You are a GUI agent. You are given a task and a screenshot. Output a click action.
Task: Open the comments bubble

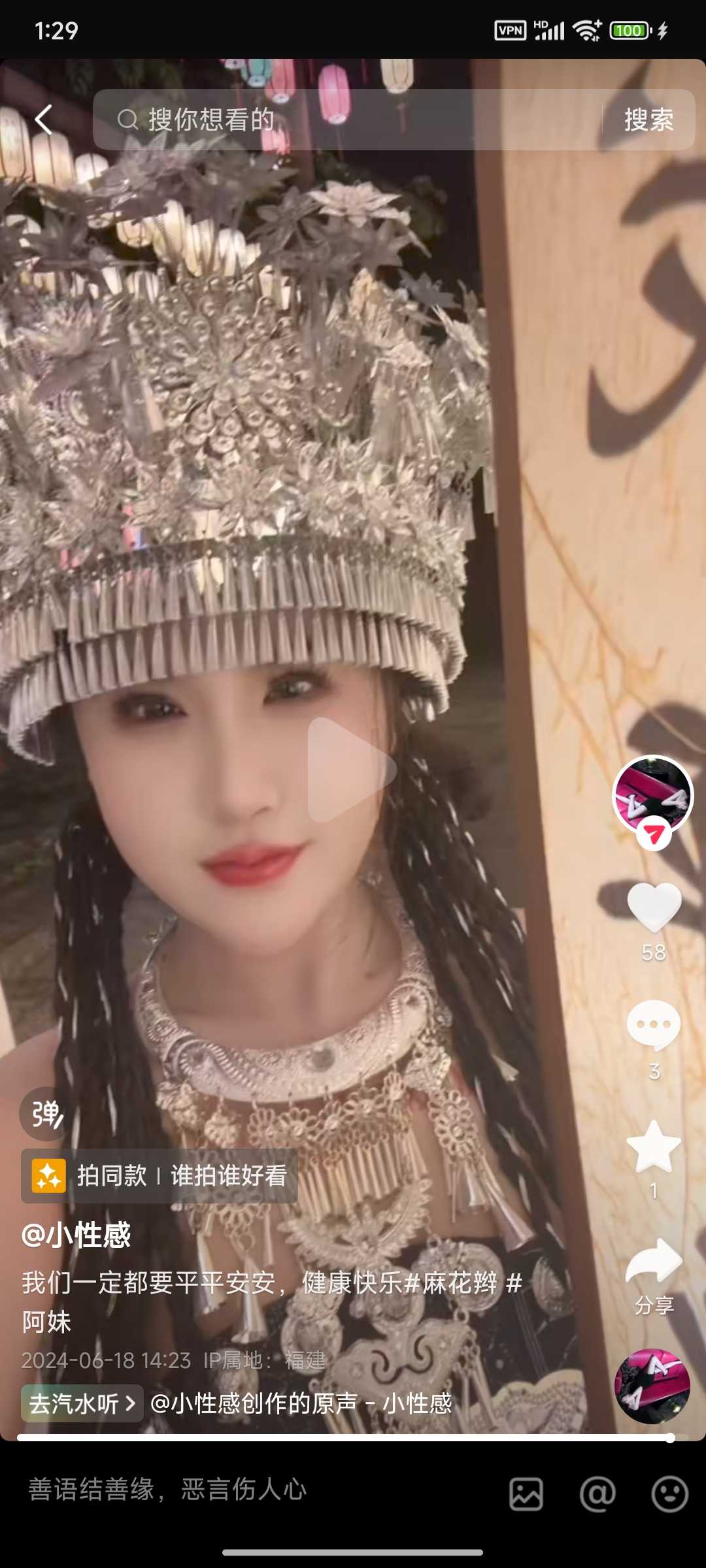point(654,1024)
